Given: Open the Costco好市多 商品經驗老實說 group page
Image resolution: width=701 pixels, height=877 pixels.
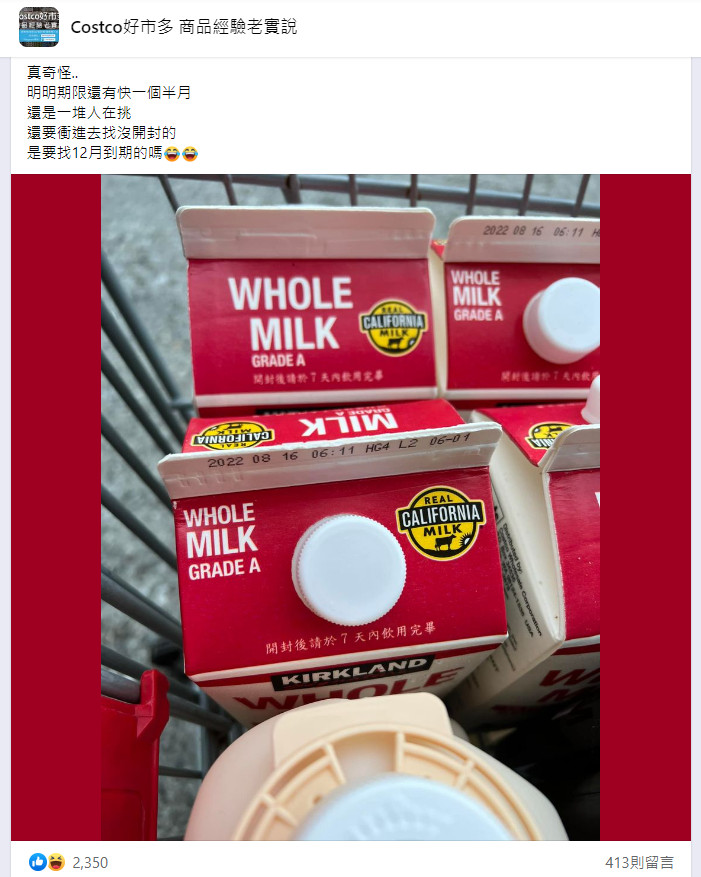Looking at the screenshot, I should [183, 27].
